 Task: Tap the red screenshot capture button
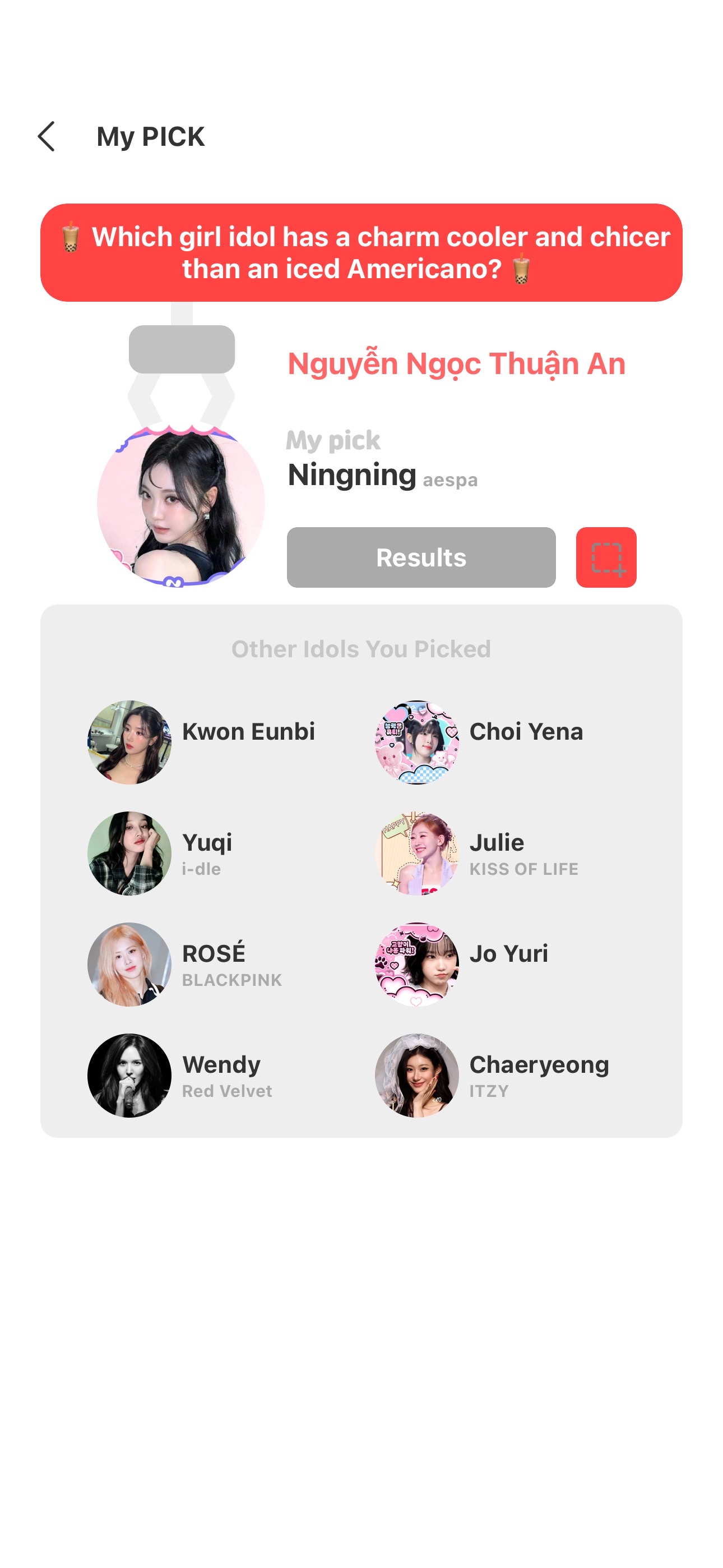[x=606, y=557]
